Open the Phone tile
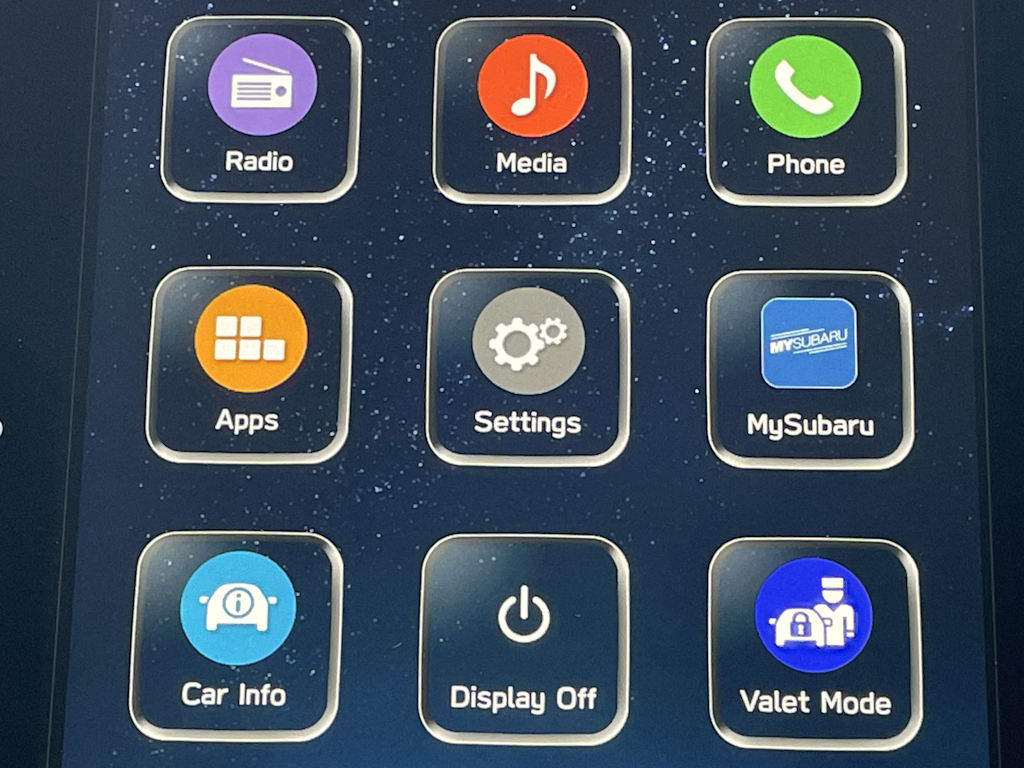 806,112
